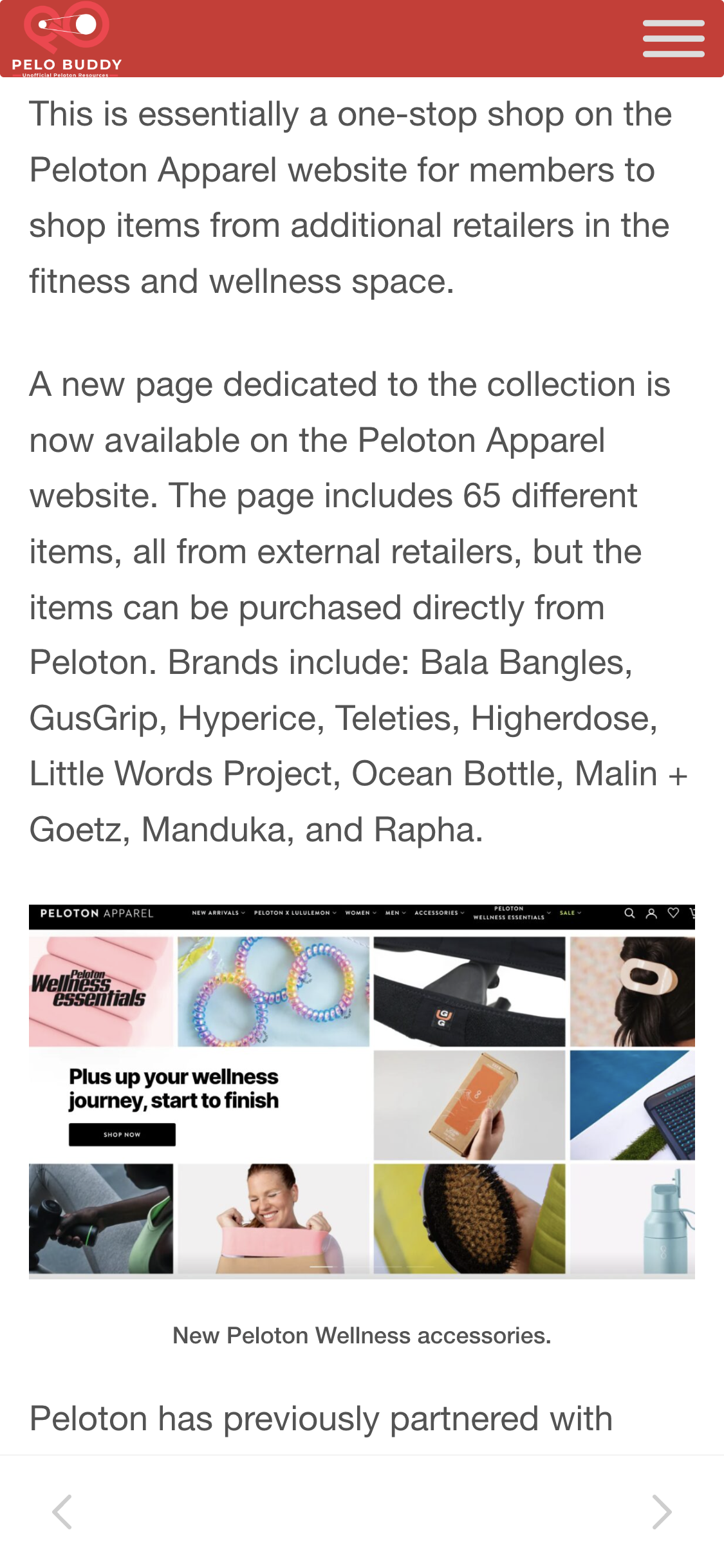Open the hamburger navigation menu
Screen dimensions: 724x1568
[x=673, y=39]
